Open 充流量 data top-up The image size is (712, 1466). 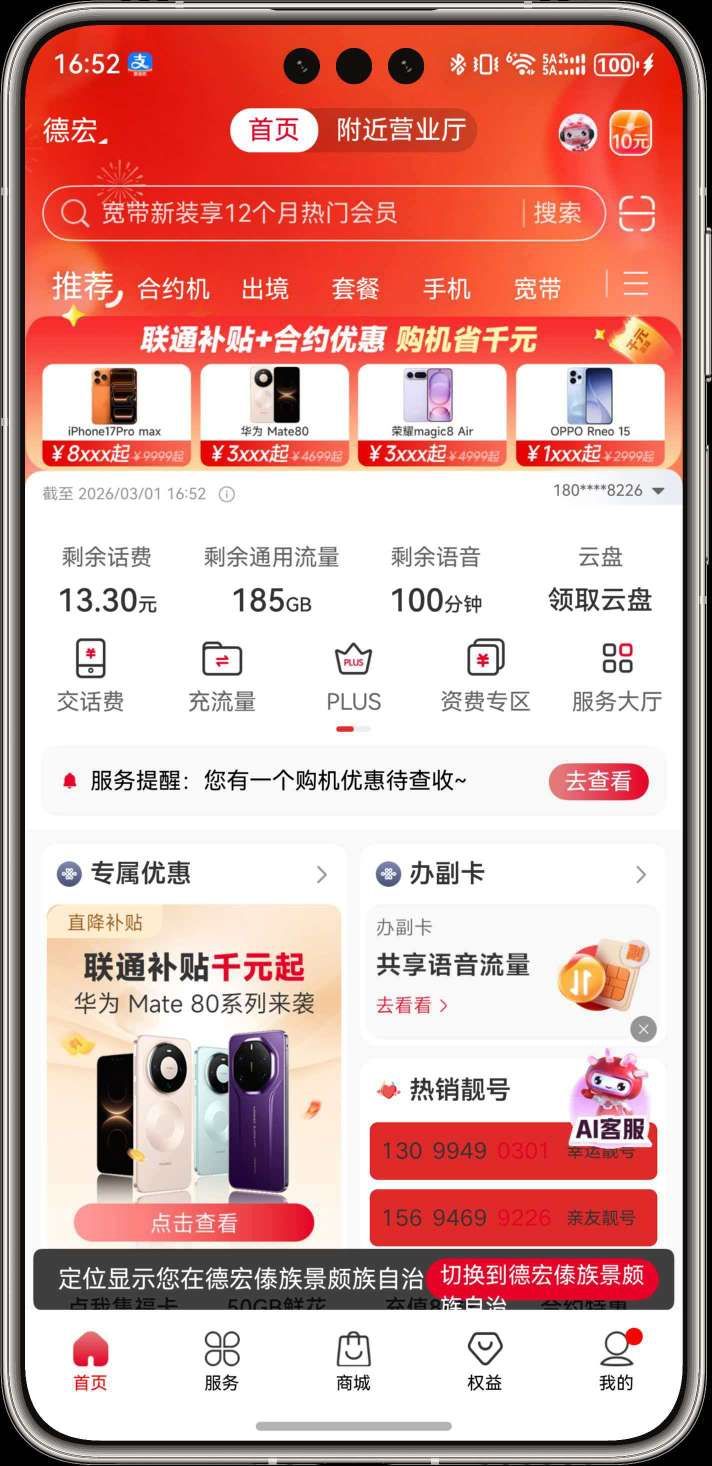tap(222, 677)
